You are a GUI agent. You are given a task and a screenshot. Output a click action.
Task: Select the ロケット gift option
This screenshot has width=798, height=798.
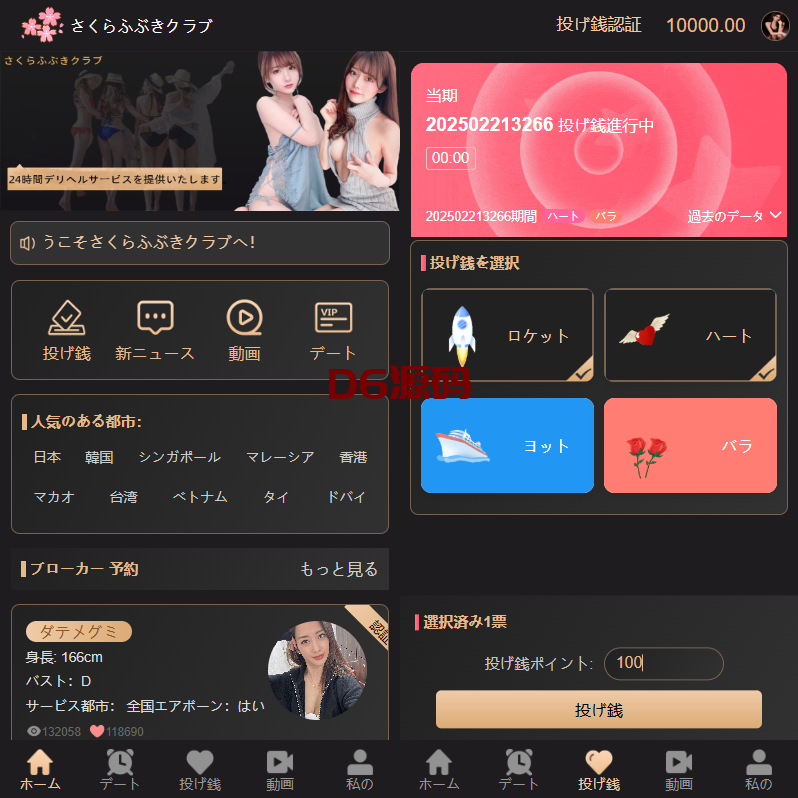[x=507, y=336]
